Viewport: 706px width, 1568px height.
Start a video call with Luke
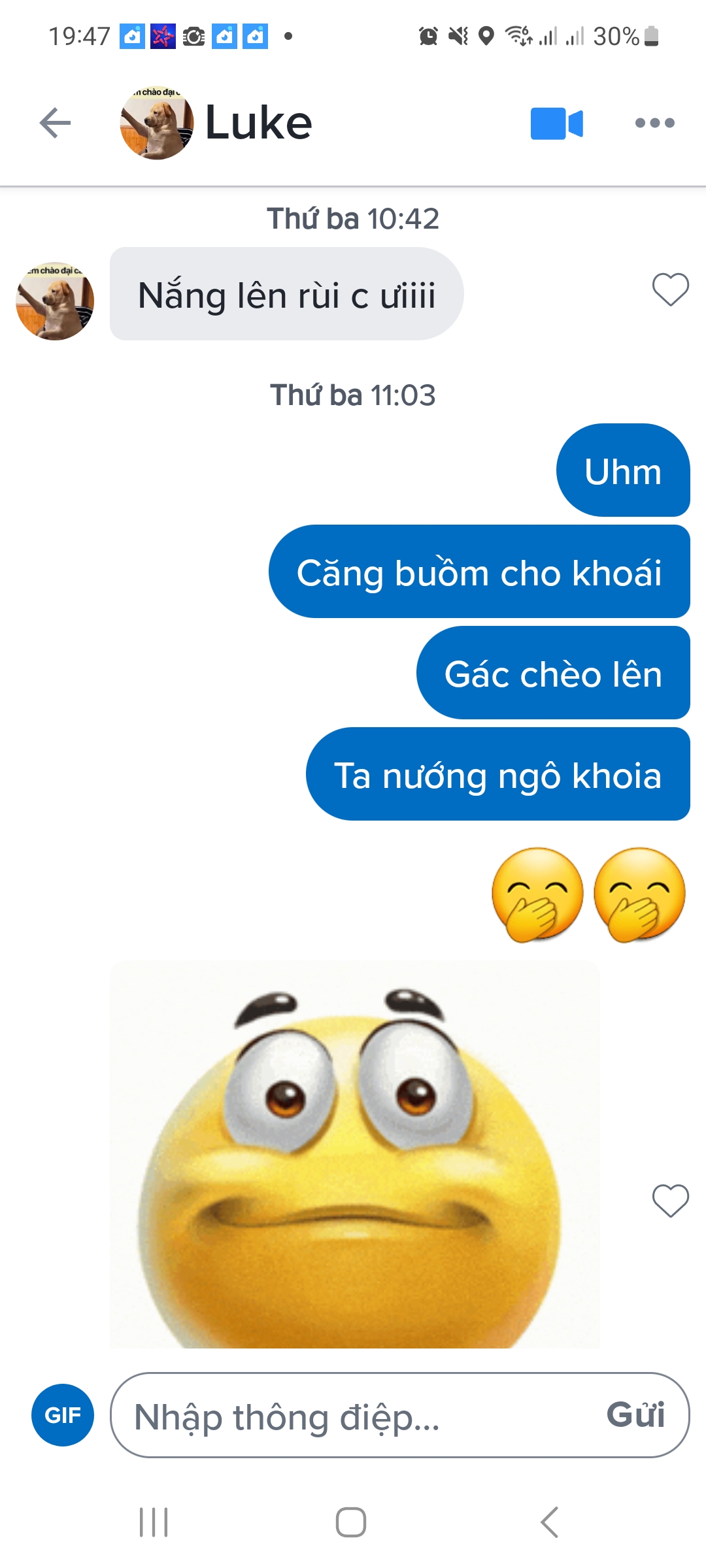point(556,123)
